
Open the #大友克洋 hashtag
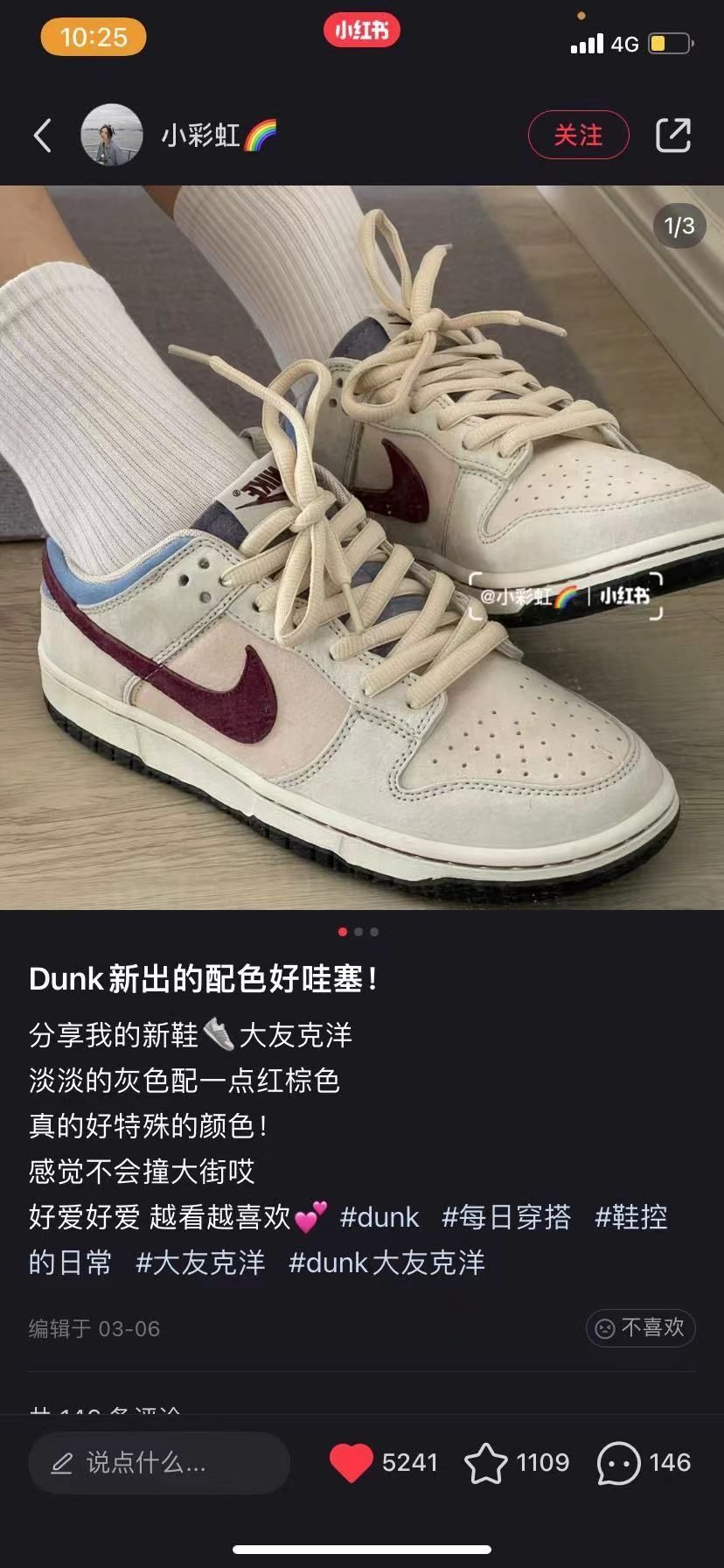(200, 1263)
